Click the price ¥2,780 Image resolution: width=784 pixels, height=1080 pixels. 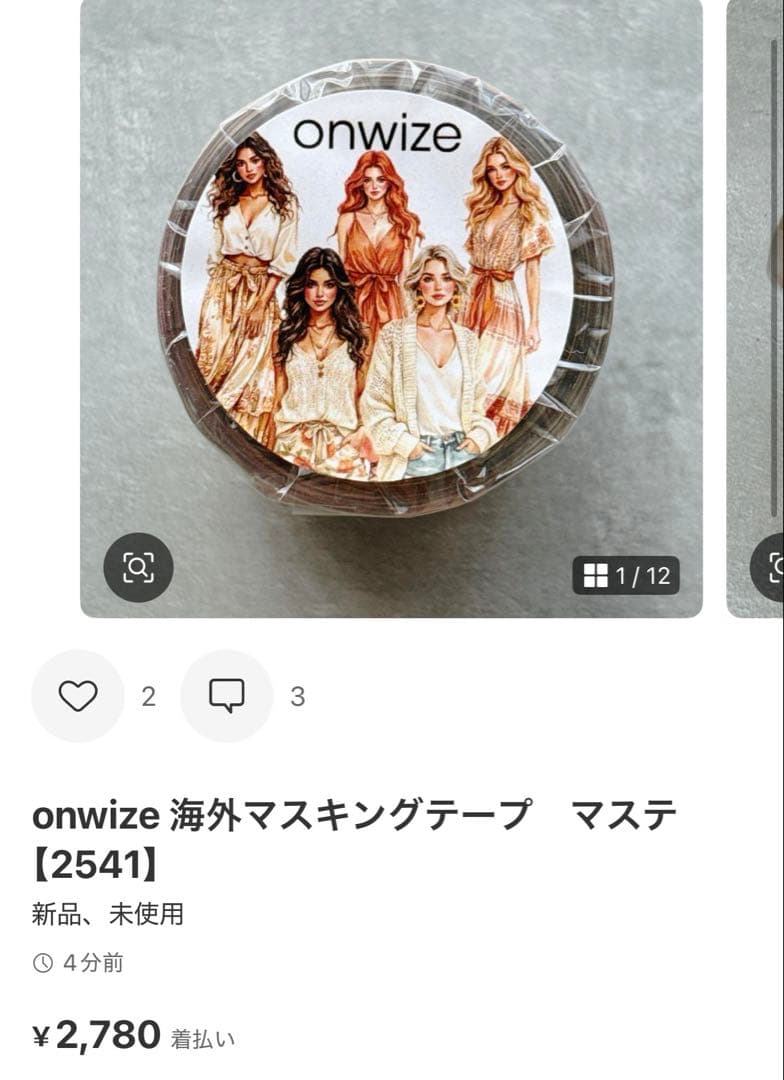click(x=95, y=1037)
